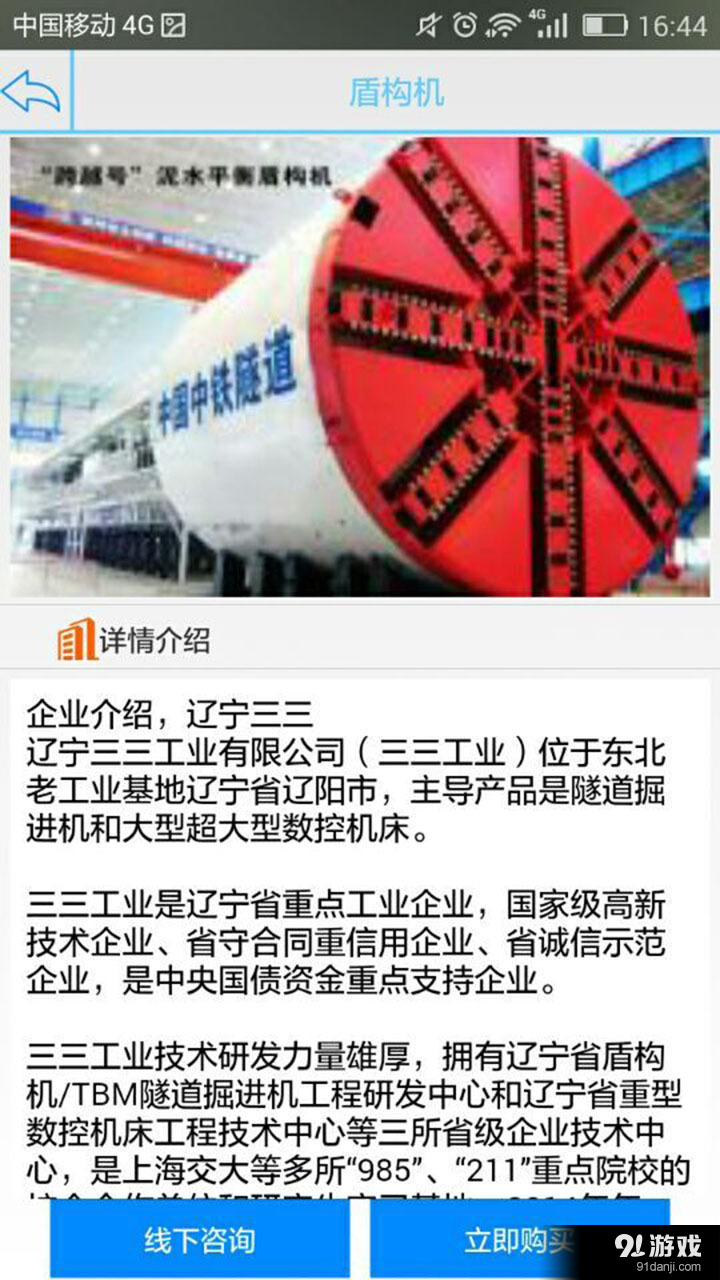Image resolution: width=720 pixels, height=1280 pixels.
Task: Go back using the top-left arrow
Action: click(x=32, y=91)
